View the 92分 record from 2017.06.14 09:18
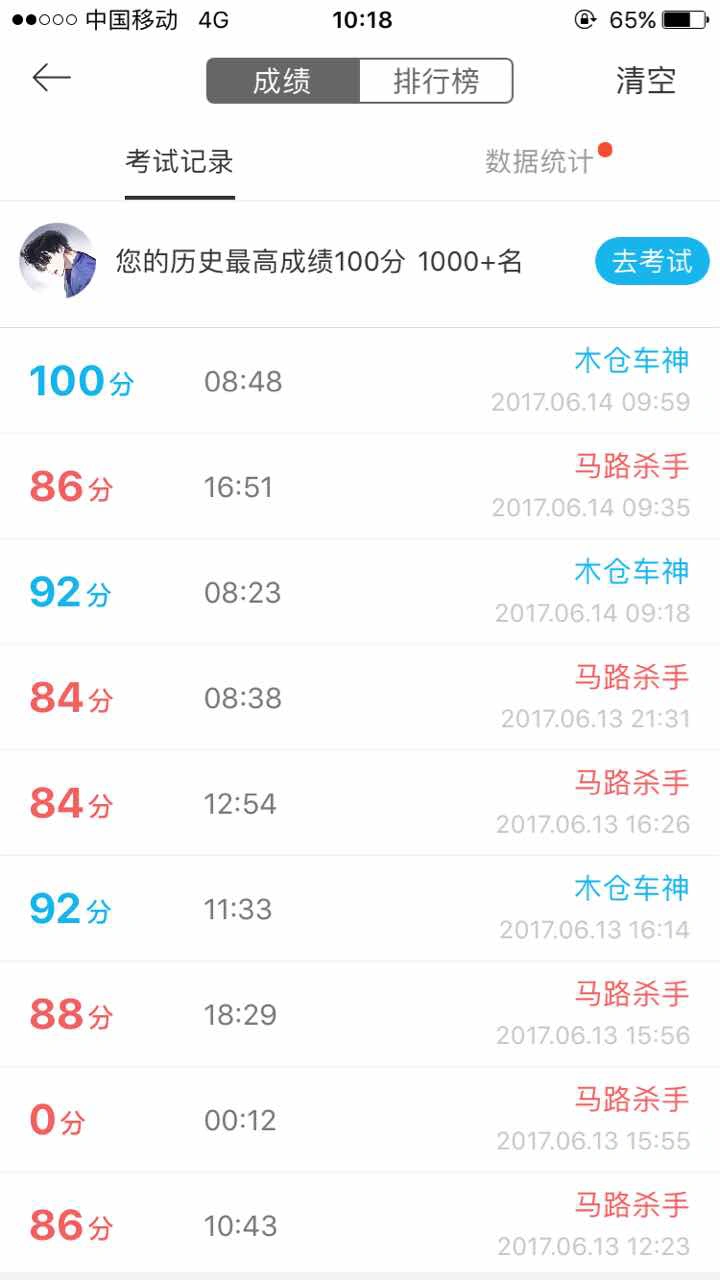Image resolution: width=720 pixels, height=1280 pixels. tap(360, 592)
